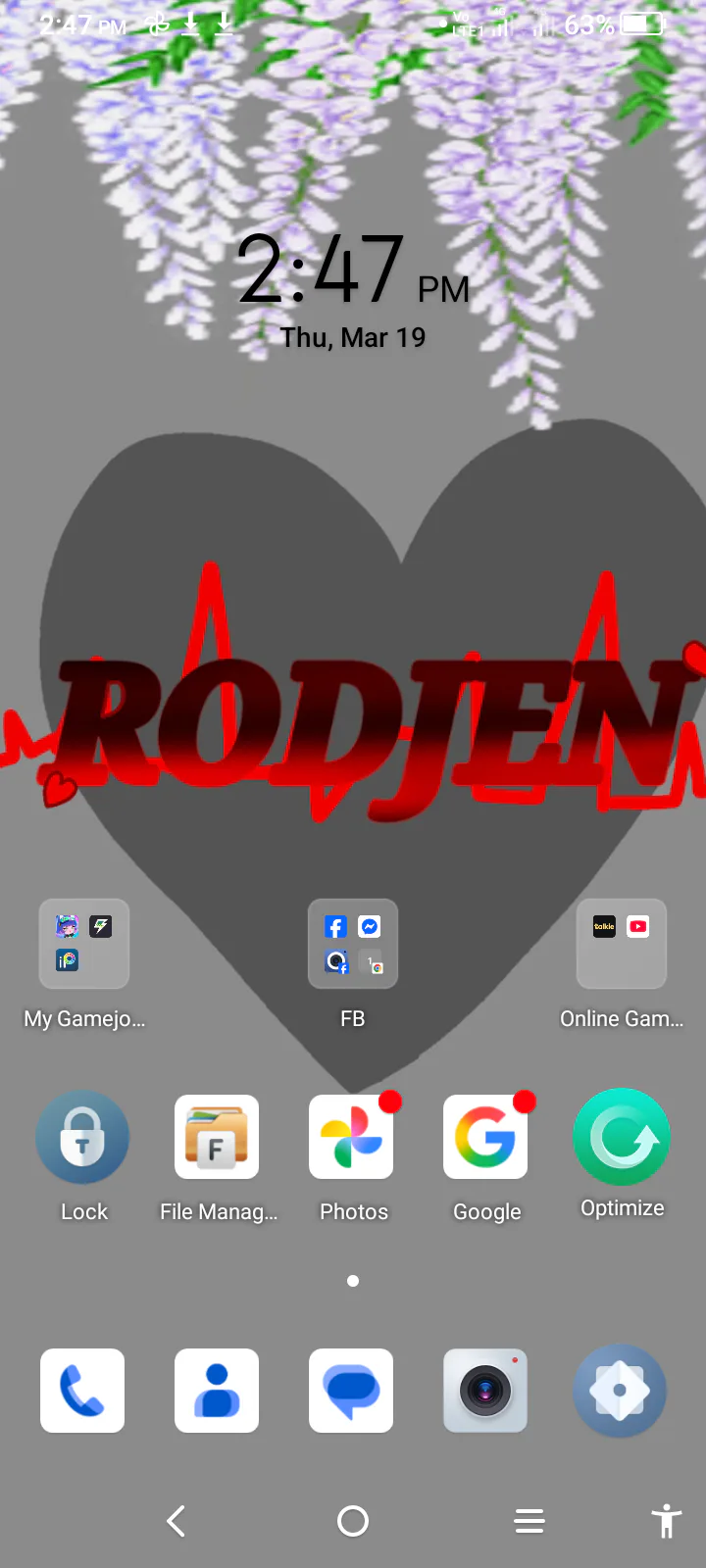The height and width of the screenshot is (1568, 706).
Task: Open the FB folder
Action: (353, 944)
